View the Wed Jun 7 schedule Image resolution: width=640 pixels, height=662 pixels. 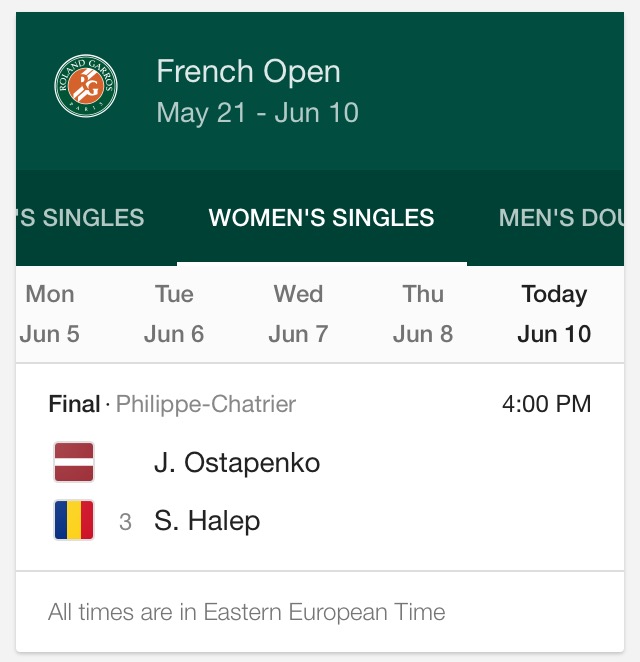[298, 314]
